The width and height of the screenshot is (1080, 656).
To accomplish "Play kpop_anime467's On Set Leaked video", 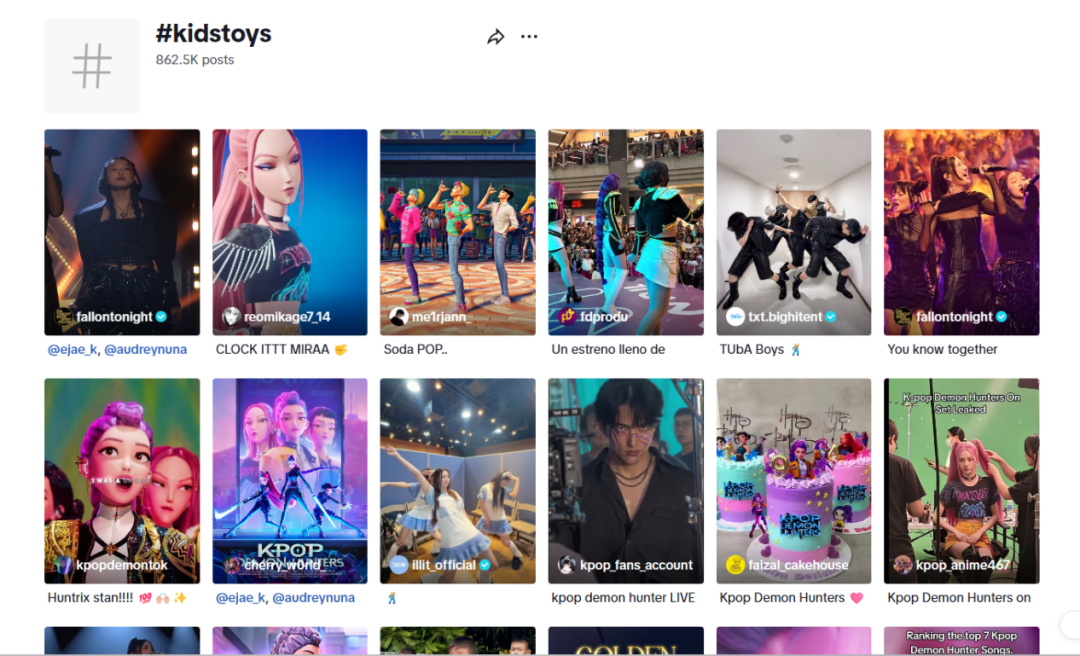I will [961, 480].
